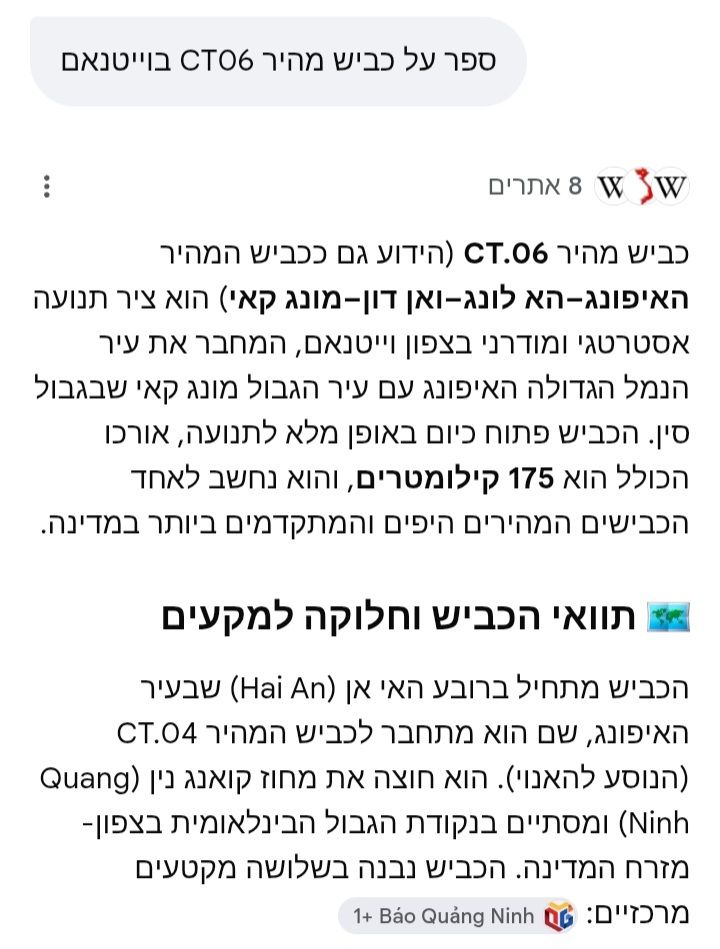Open the 8 sites sources list
Viewport: 720px width, 949px height.
(588, 186)
